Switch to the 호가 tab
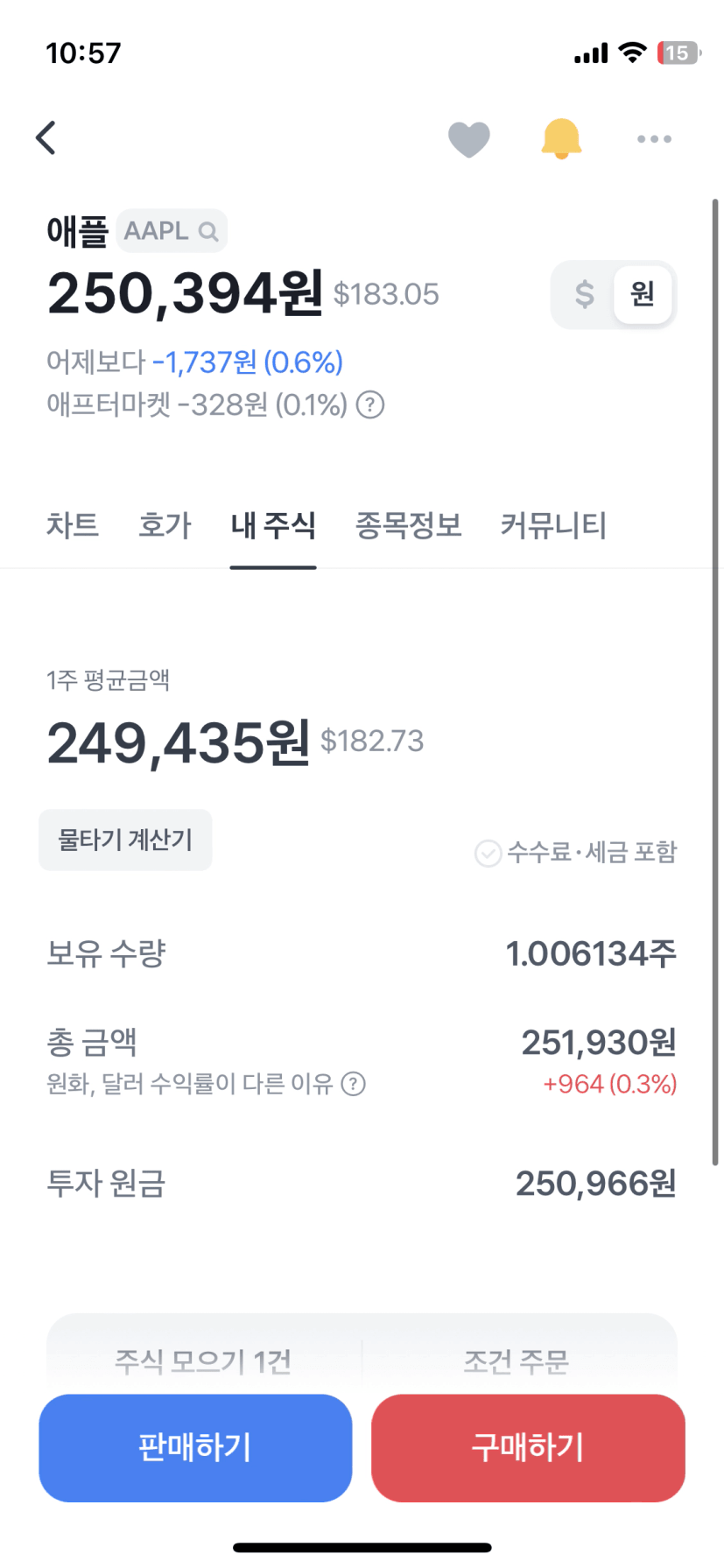 (165, 525)
